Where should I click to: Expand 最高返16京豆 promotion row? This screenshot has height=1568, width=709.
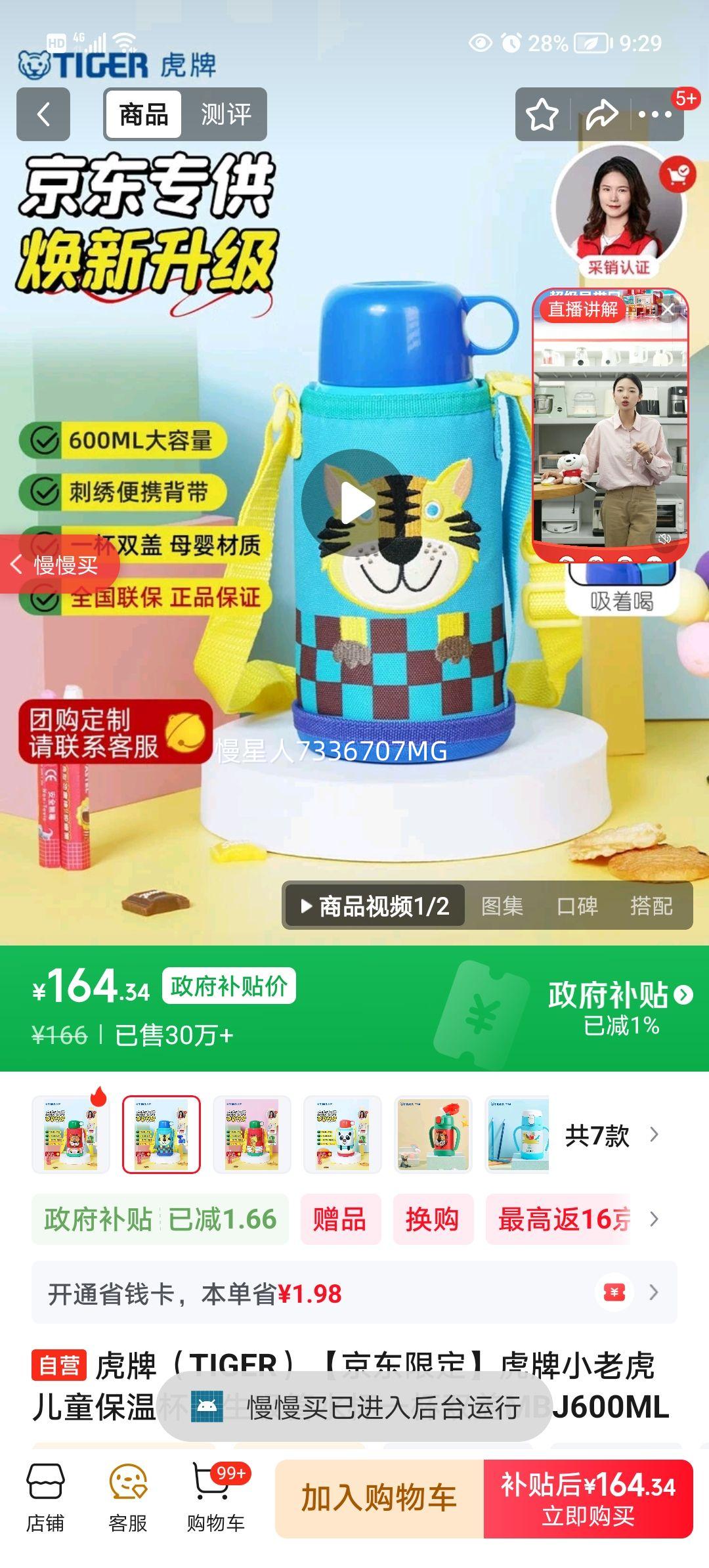click(x=578, y=1218)
